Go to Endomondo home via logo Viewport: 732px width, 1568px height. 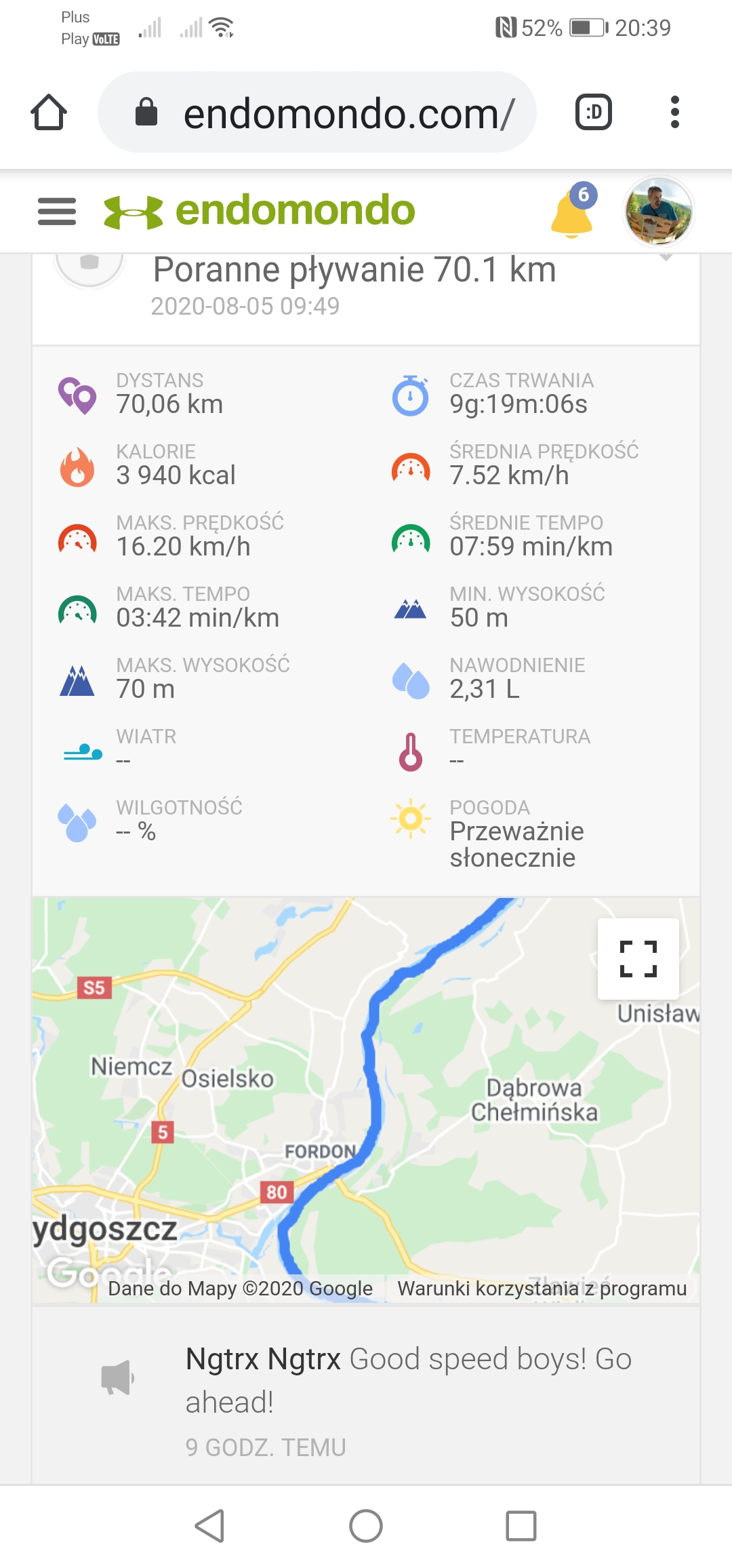(259, 211)
